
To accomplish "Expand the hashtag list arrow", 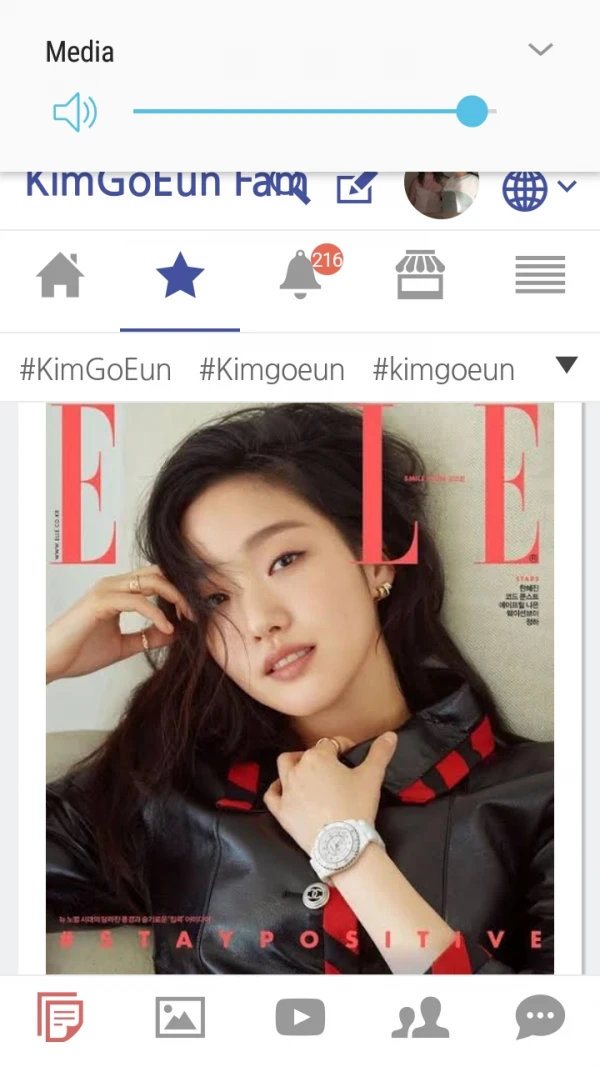I will click(566, 366).
